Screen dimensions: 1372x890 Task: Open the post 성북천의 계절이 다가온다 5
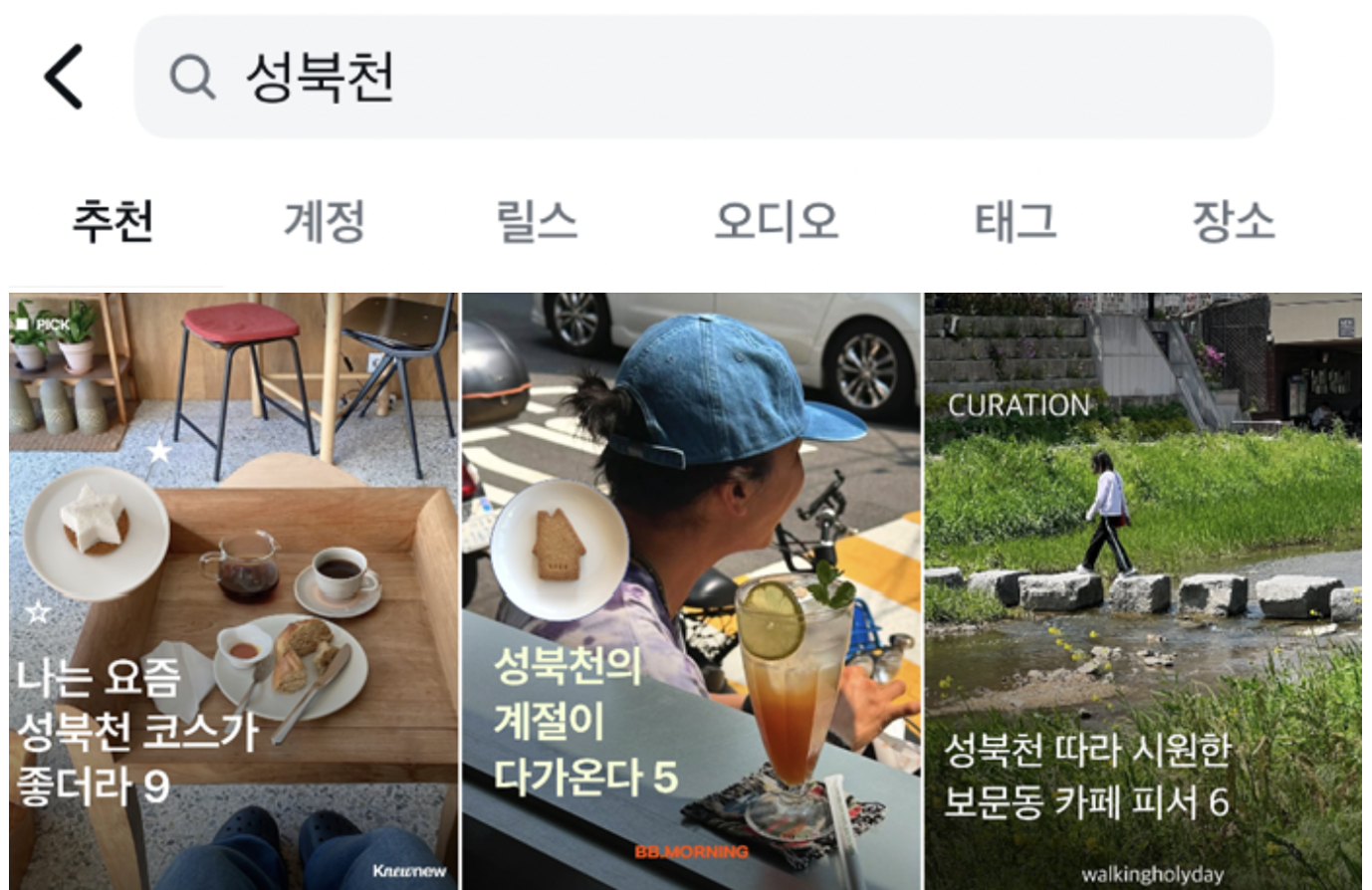pyautogui.click(x=691, y=589)
